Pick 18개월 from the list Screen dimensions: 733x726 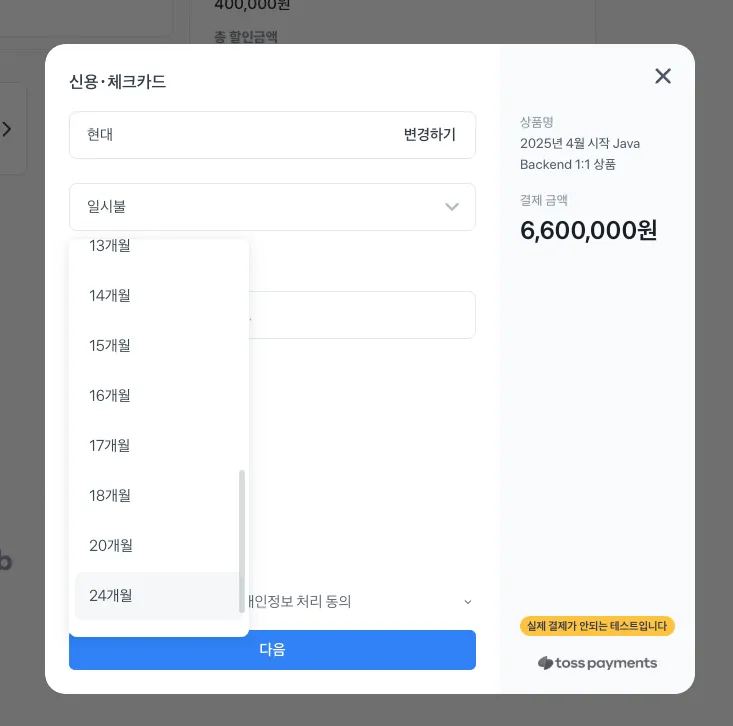click(x=110, y=495)
